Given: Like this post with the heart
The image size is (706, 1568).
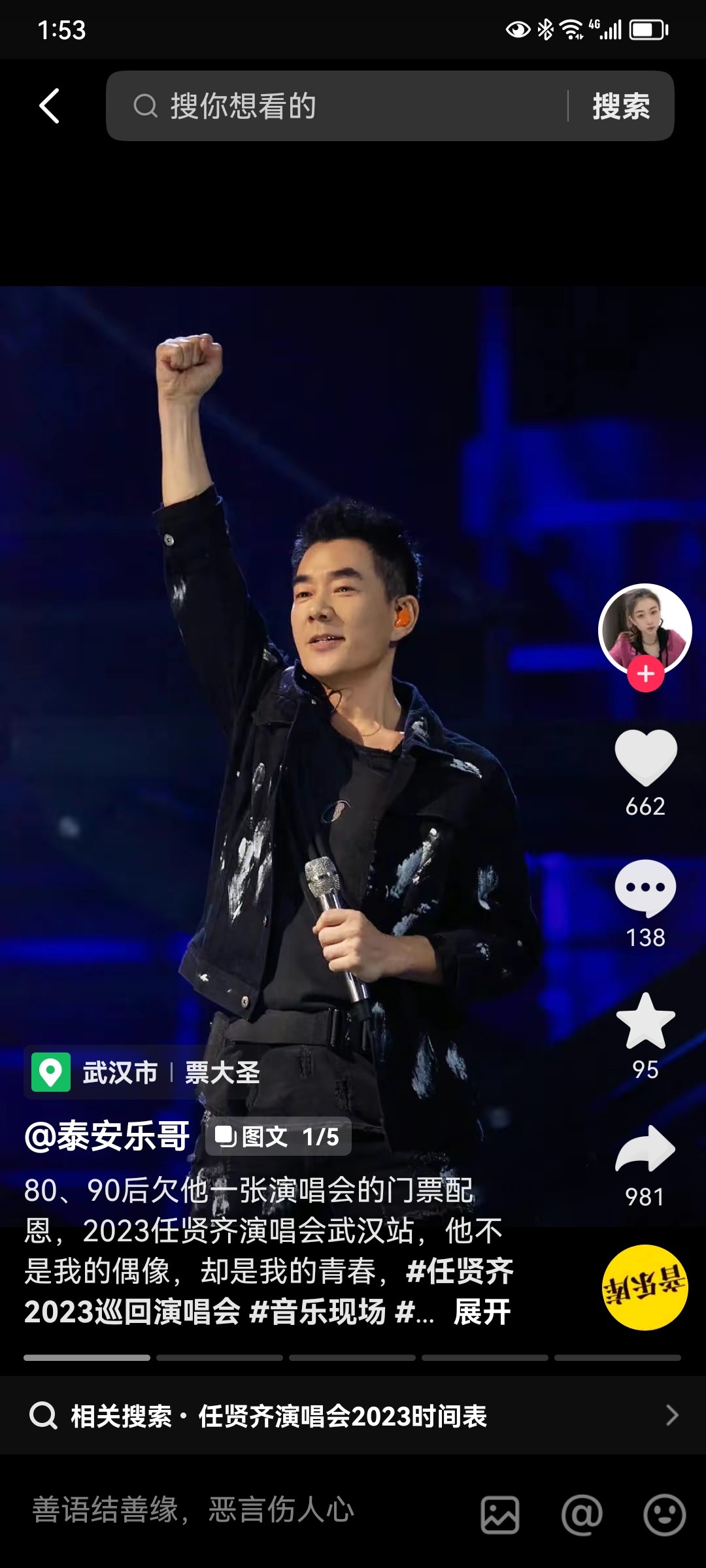Looking at the screenshot, I should (x=645, y=758).
